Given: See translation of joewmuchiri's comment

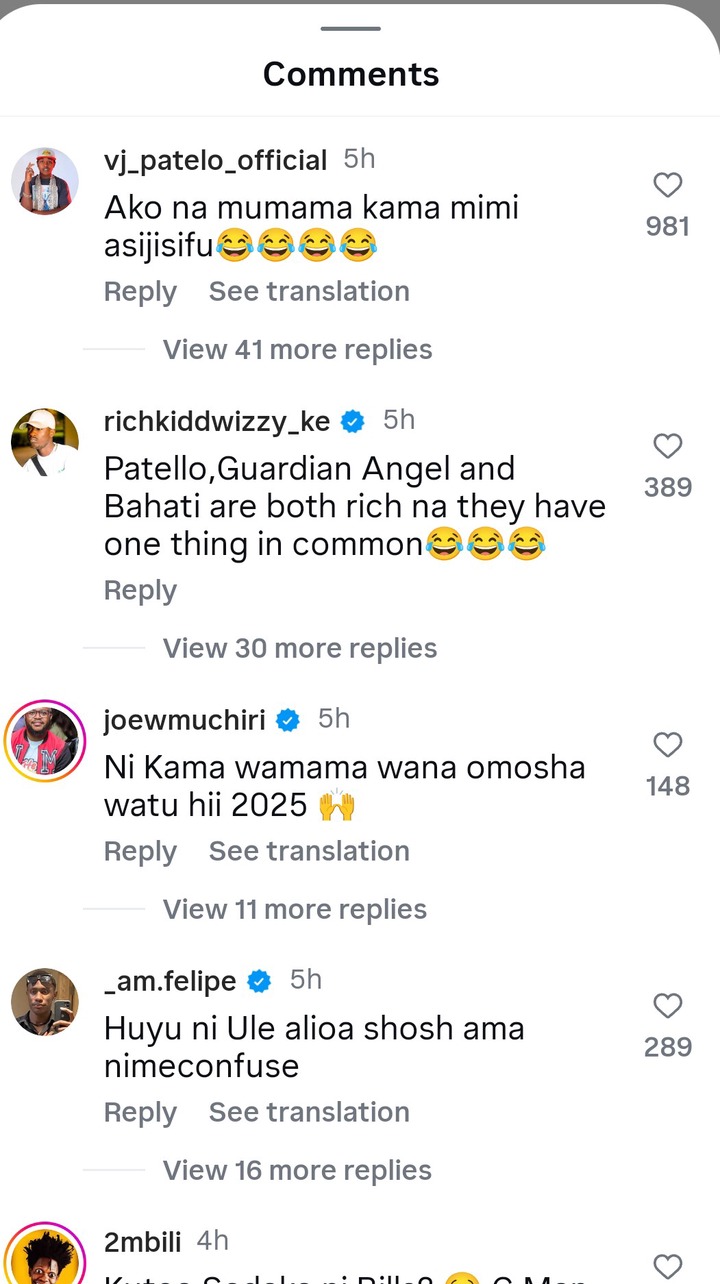Looking at the screenshot, I should (x=309, y=852).
